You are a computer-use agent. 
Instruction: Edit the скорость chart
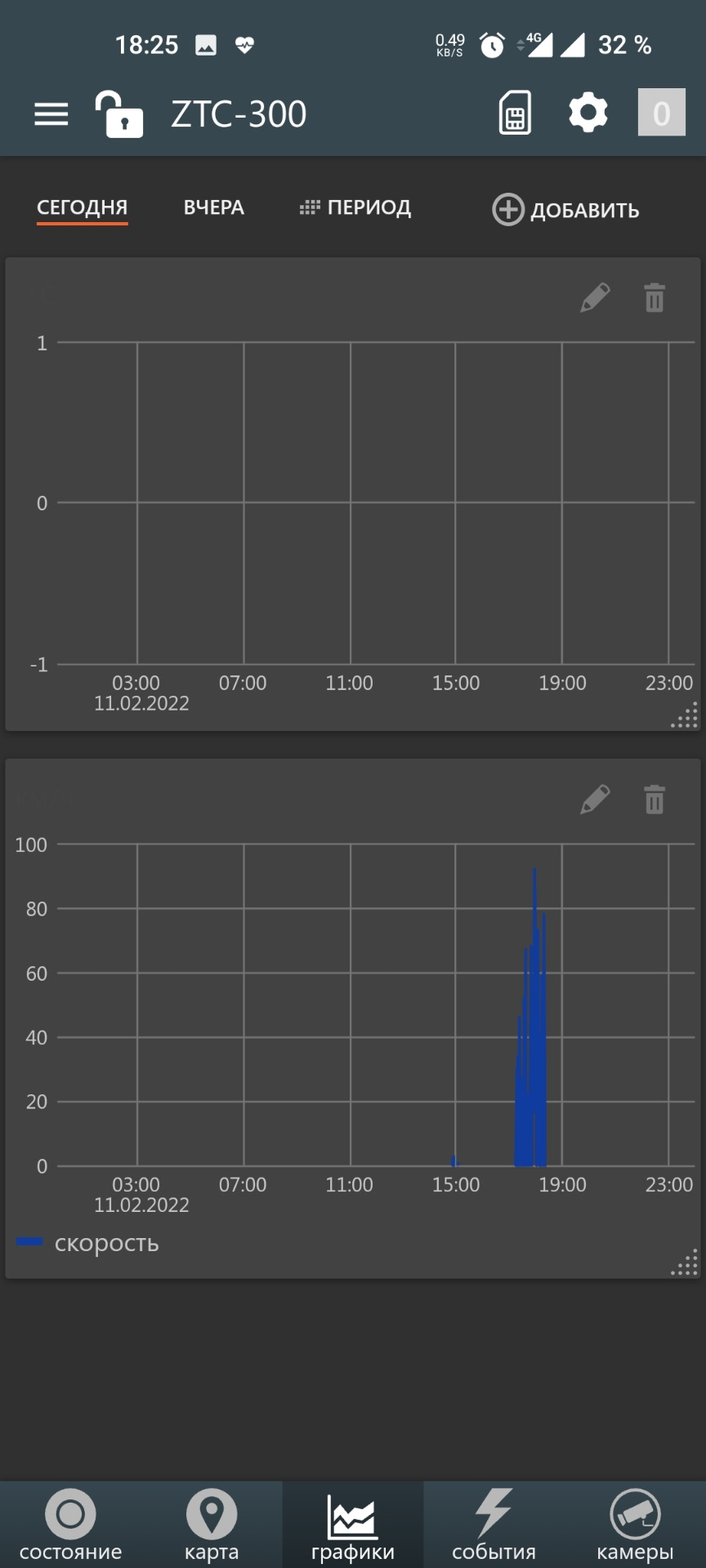coord(595,800)
